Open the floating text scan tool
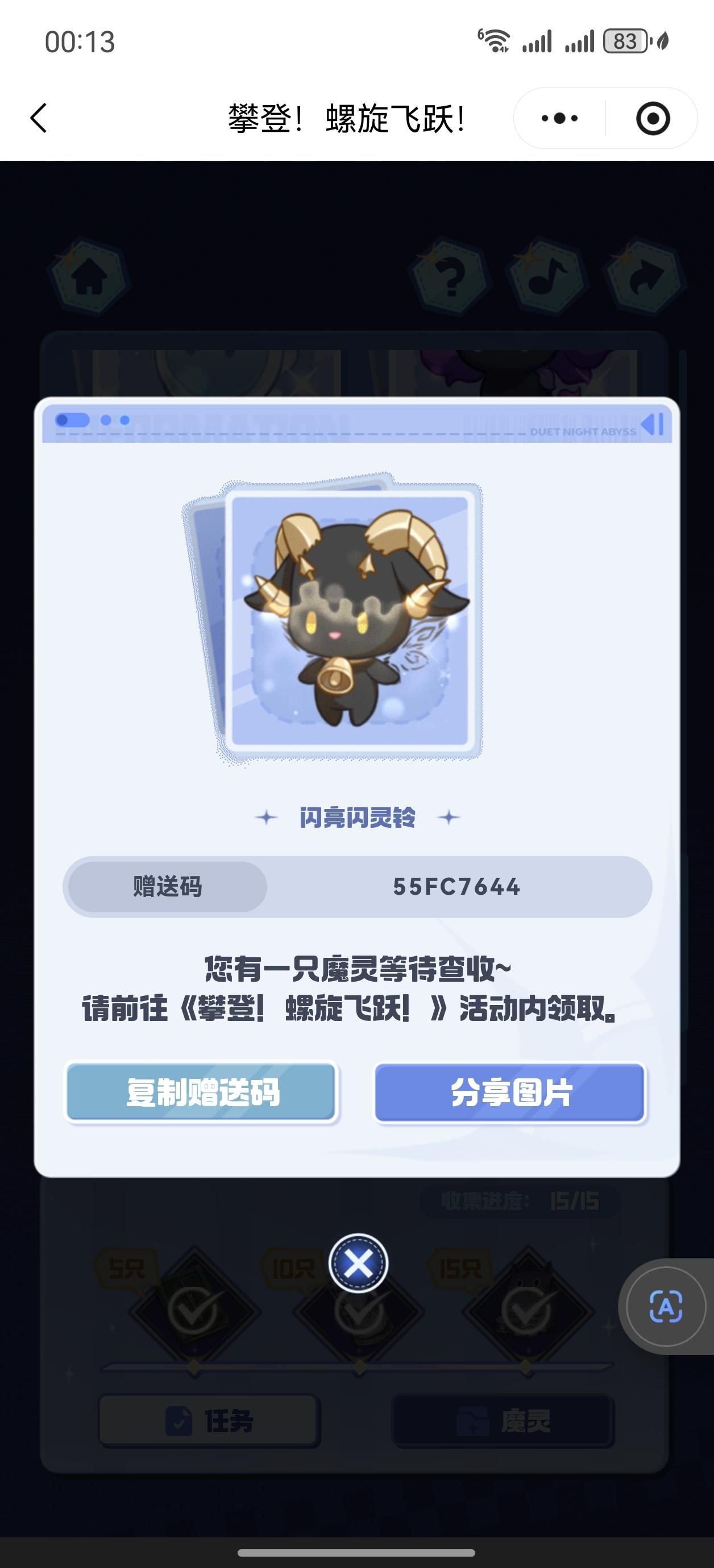The image size is (714, 1568). (x=665, y=1307)
